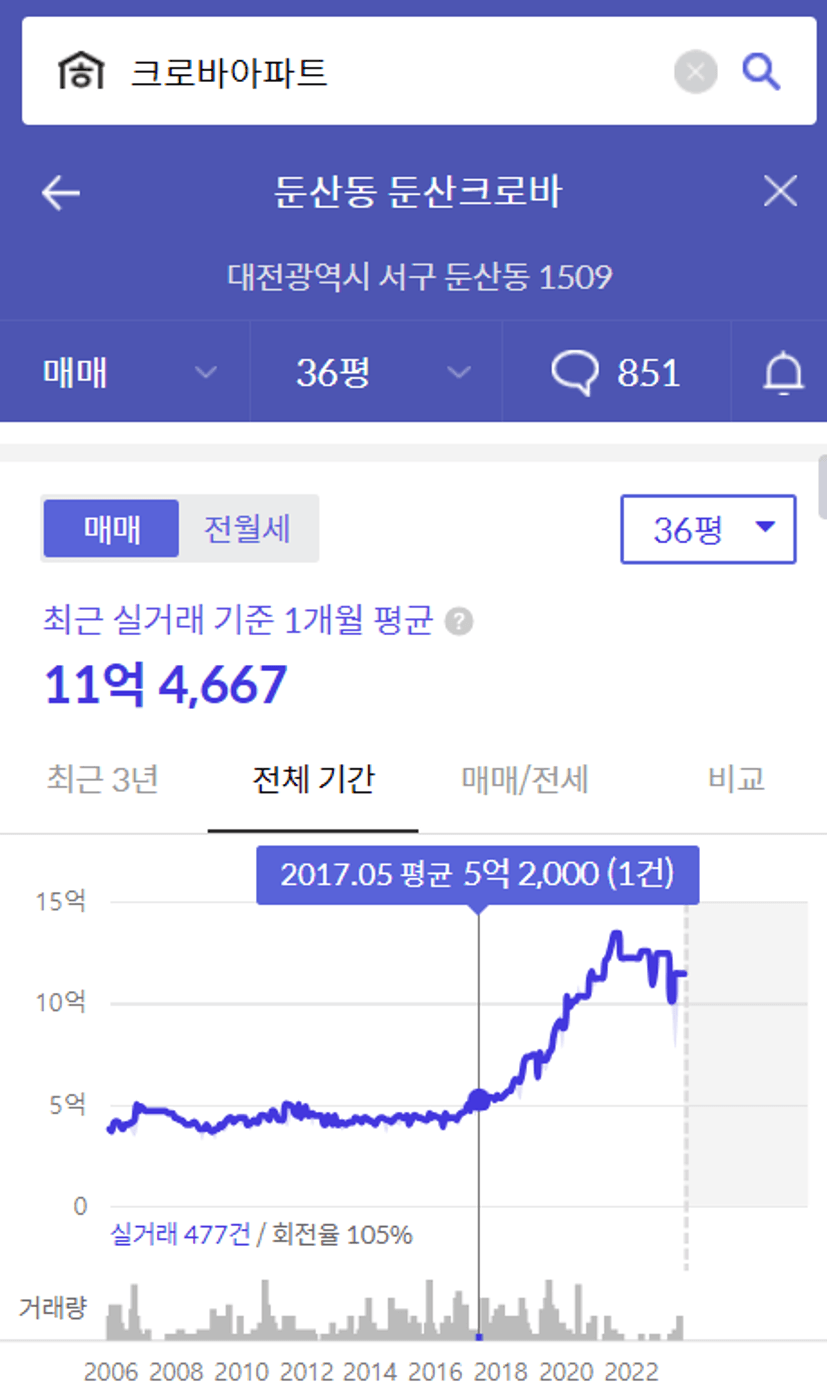Switch to 전월세
Image resolution: width=827 pixels, height=1393 pixels.
tap(247, 528)
